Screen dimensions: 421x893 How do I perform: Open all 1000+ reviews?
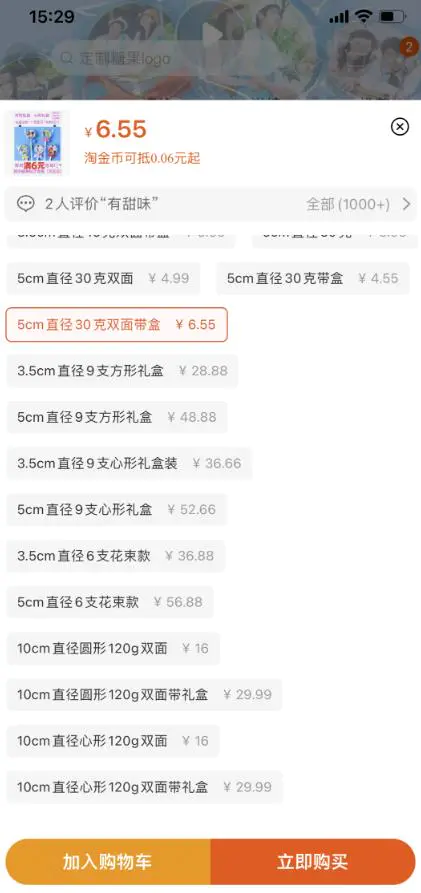tap(358, 204)
